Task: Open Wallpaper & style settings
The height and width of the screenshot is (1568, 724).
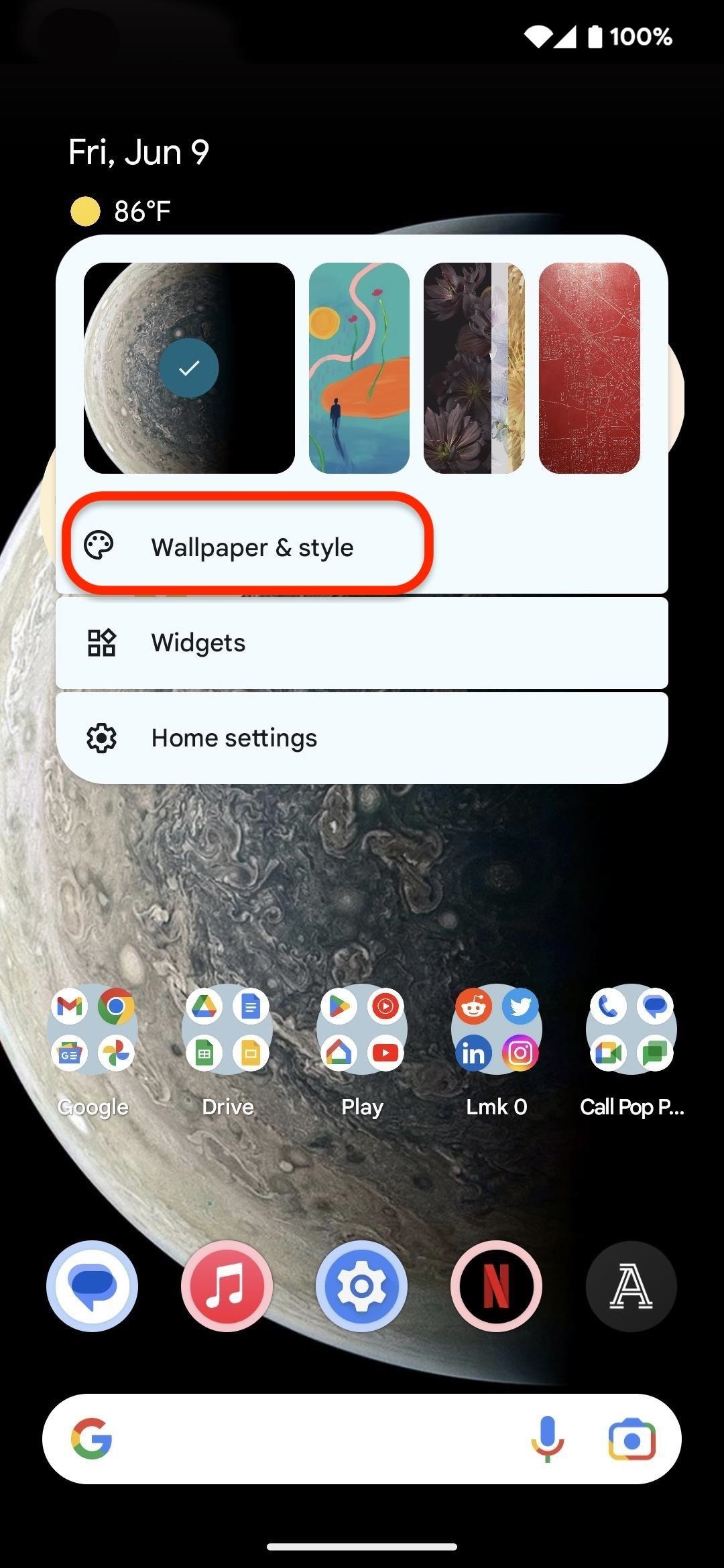Action: (362, 547)
